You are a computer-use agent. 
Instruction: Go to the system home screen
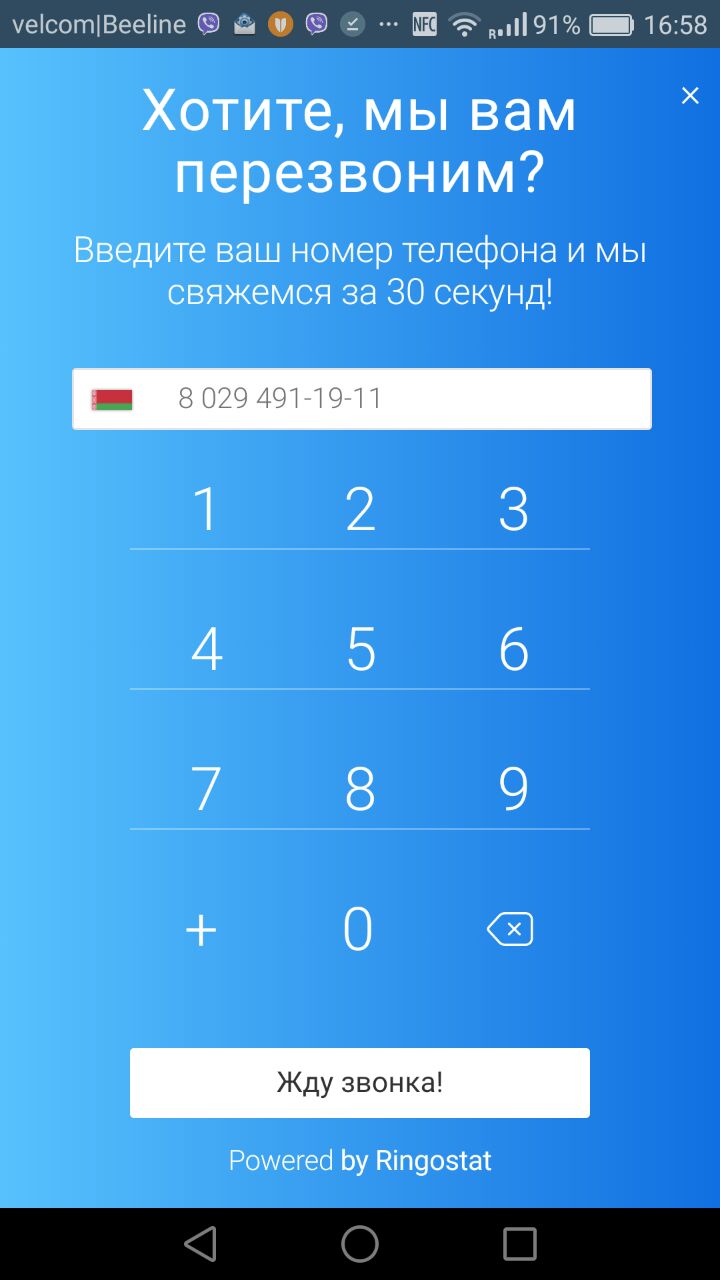point(360,1244)
